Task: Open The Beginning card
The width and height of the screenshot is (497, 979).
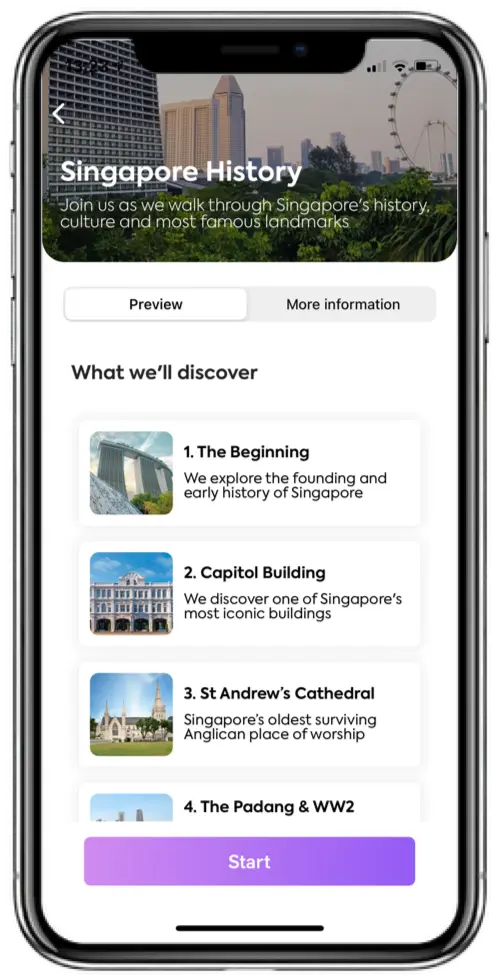Action: click(x=249, y=473)
